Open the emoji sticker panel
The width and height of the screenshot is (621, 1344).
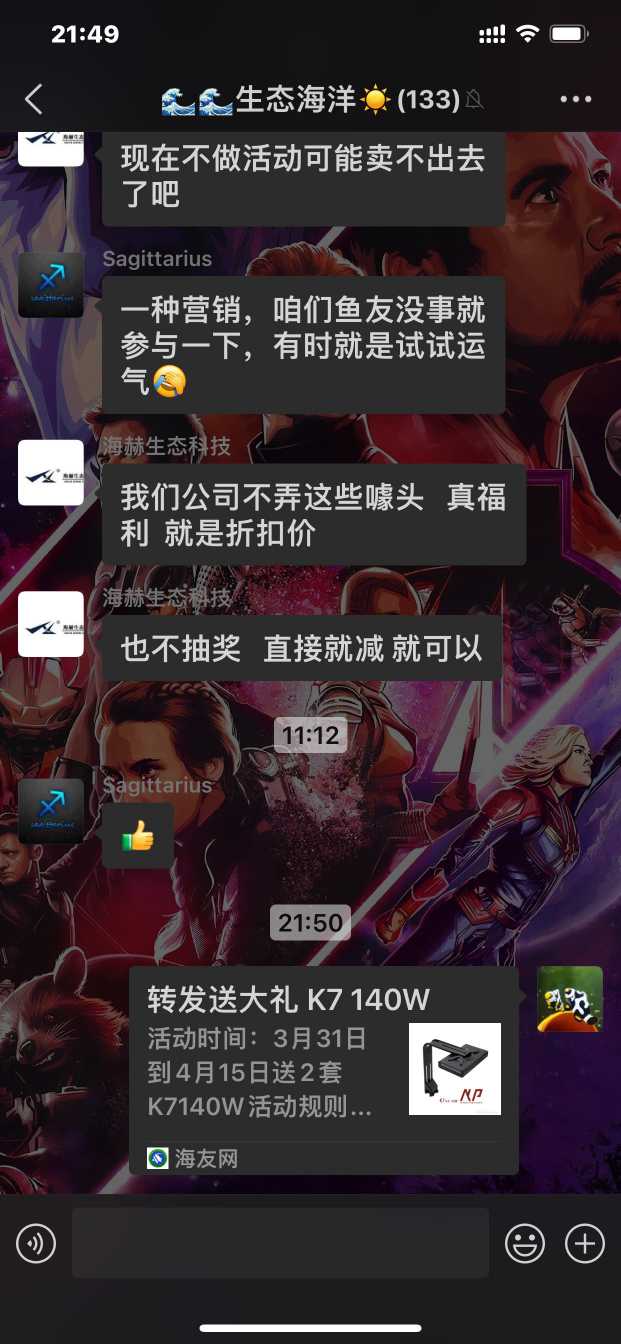525,1244
